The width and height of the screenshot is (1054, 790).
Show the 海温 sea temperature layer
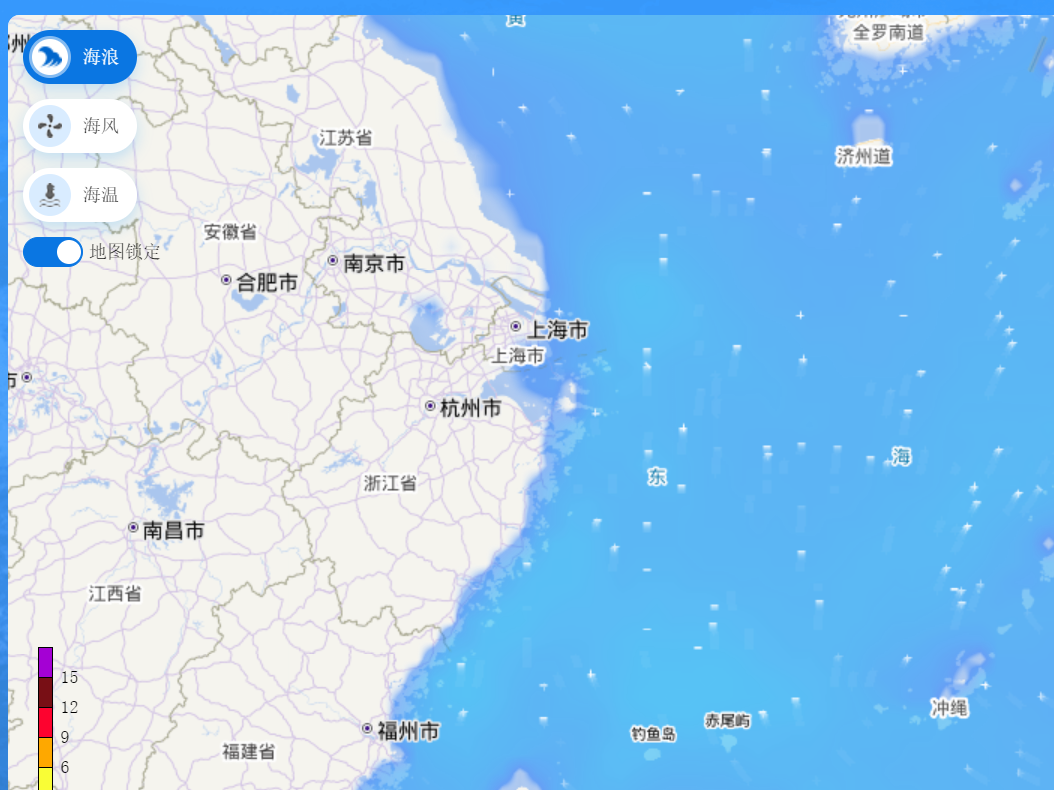point(79,195)
